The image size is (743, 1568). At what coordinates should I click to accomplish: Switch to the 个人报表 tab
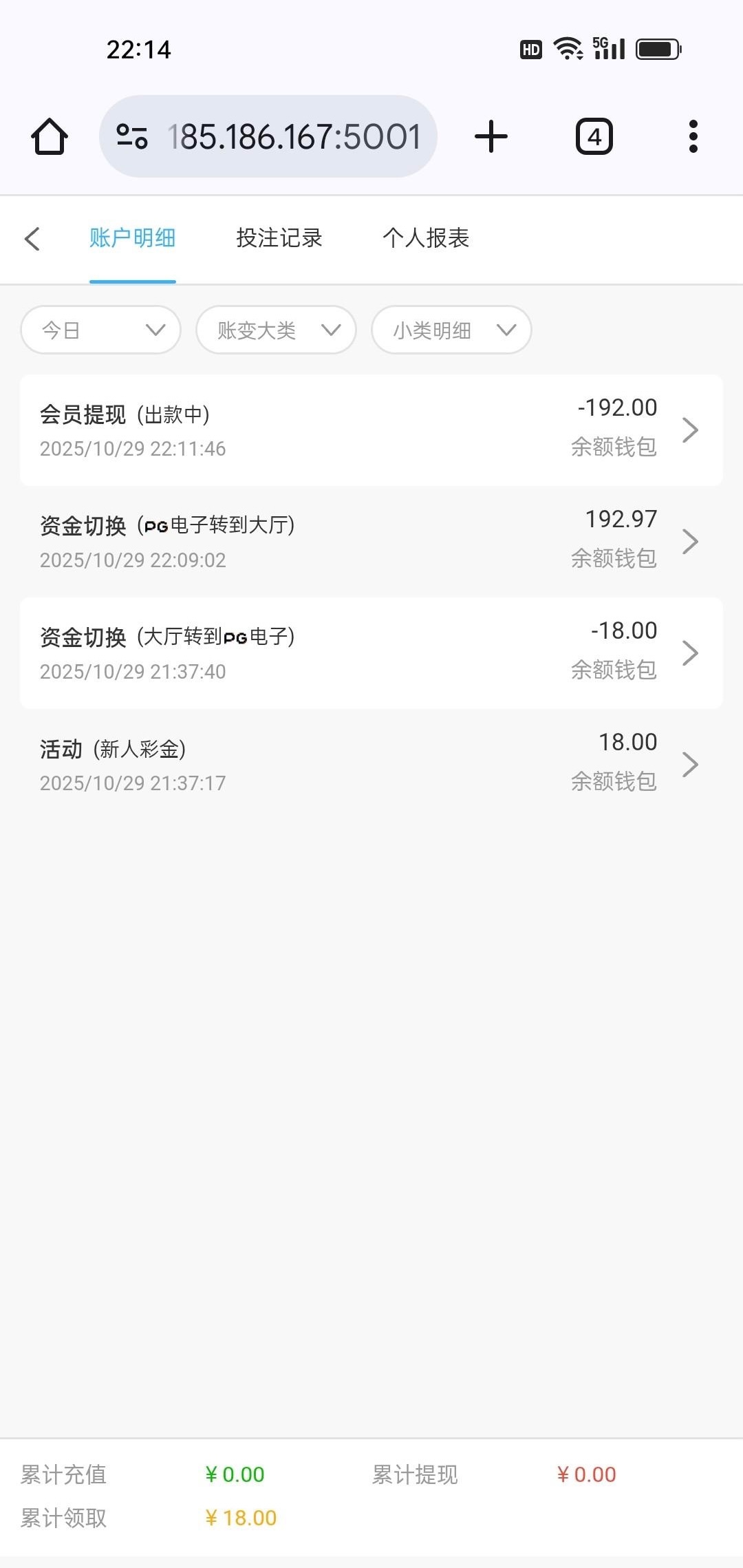click(426, 238)
